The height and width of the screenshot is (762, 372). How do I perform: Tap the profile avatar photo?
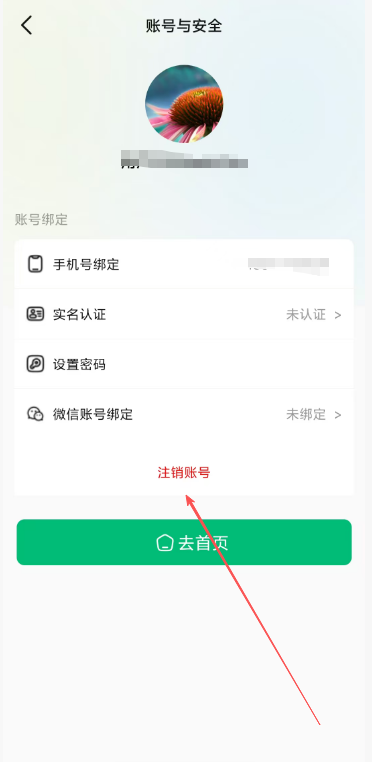point(184,104)
